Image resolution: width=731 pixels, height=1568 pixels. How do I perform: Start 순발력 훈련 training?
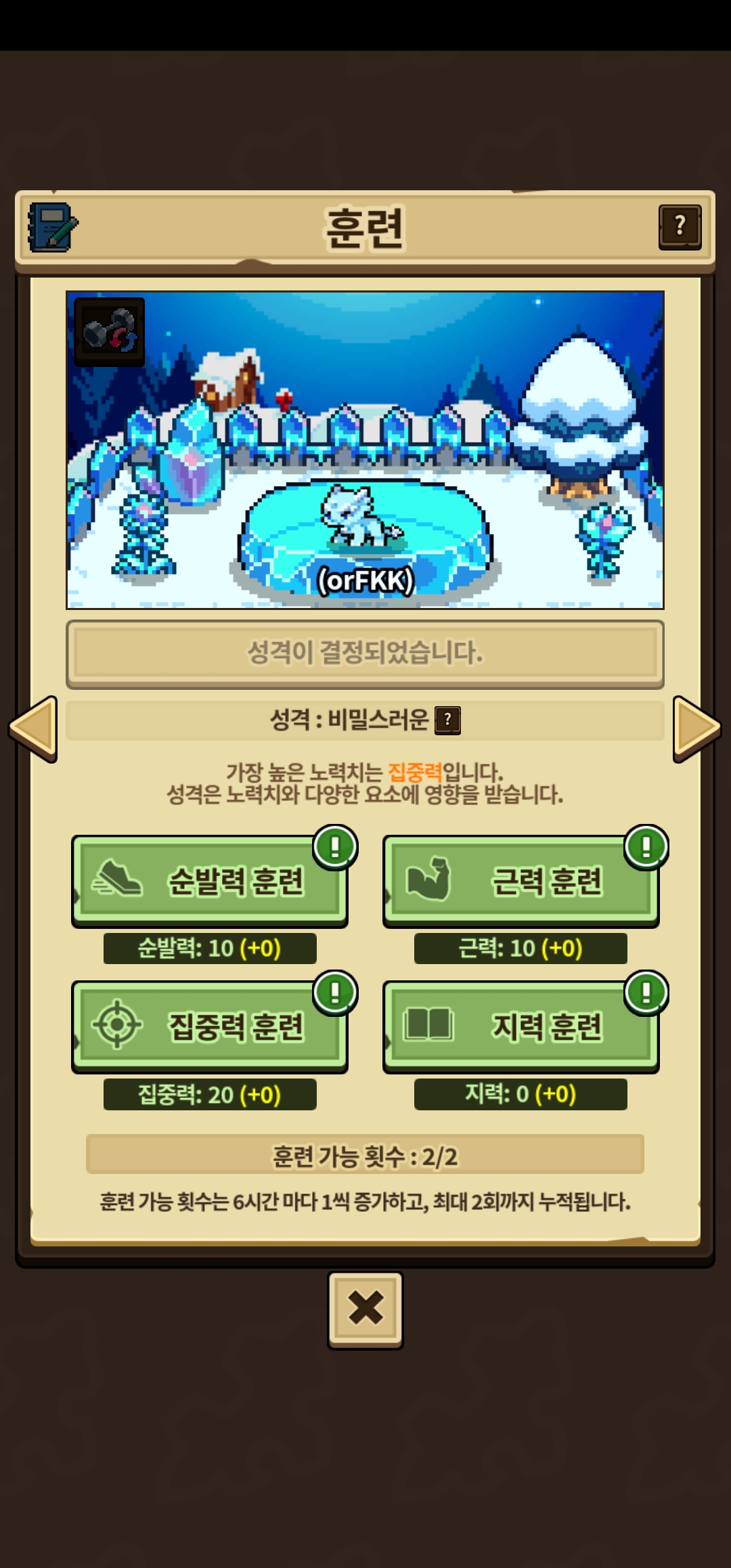click(210, 881)
